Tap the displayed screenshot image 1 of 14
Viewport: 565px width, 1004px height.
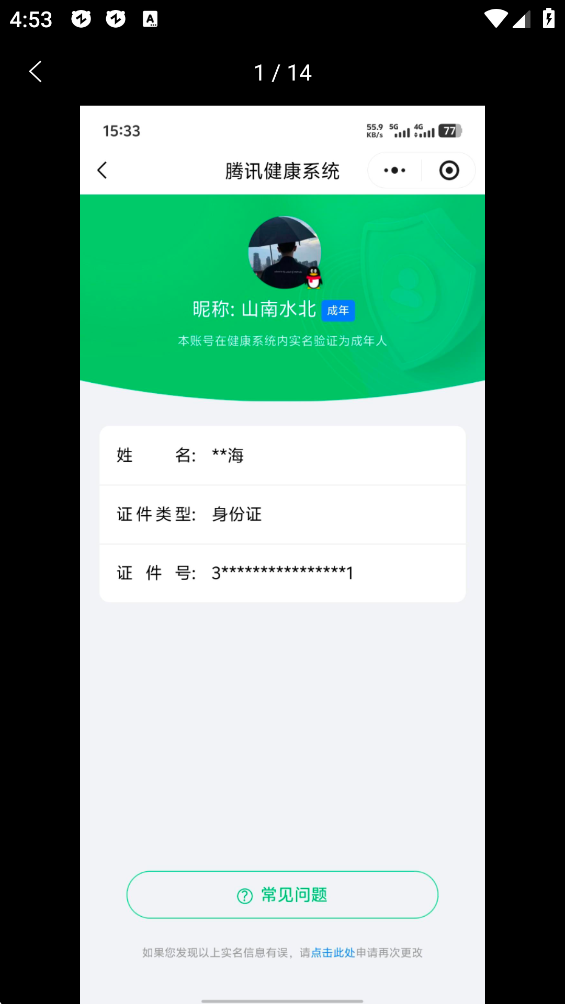click(x=282, y=555)
